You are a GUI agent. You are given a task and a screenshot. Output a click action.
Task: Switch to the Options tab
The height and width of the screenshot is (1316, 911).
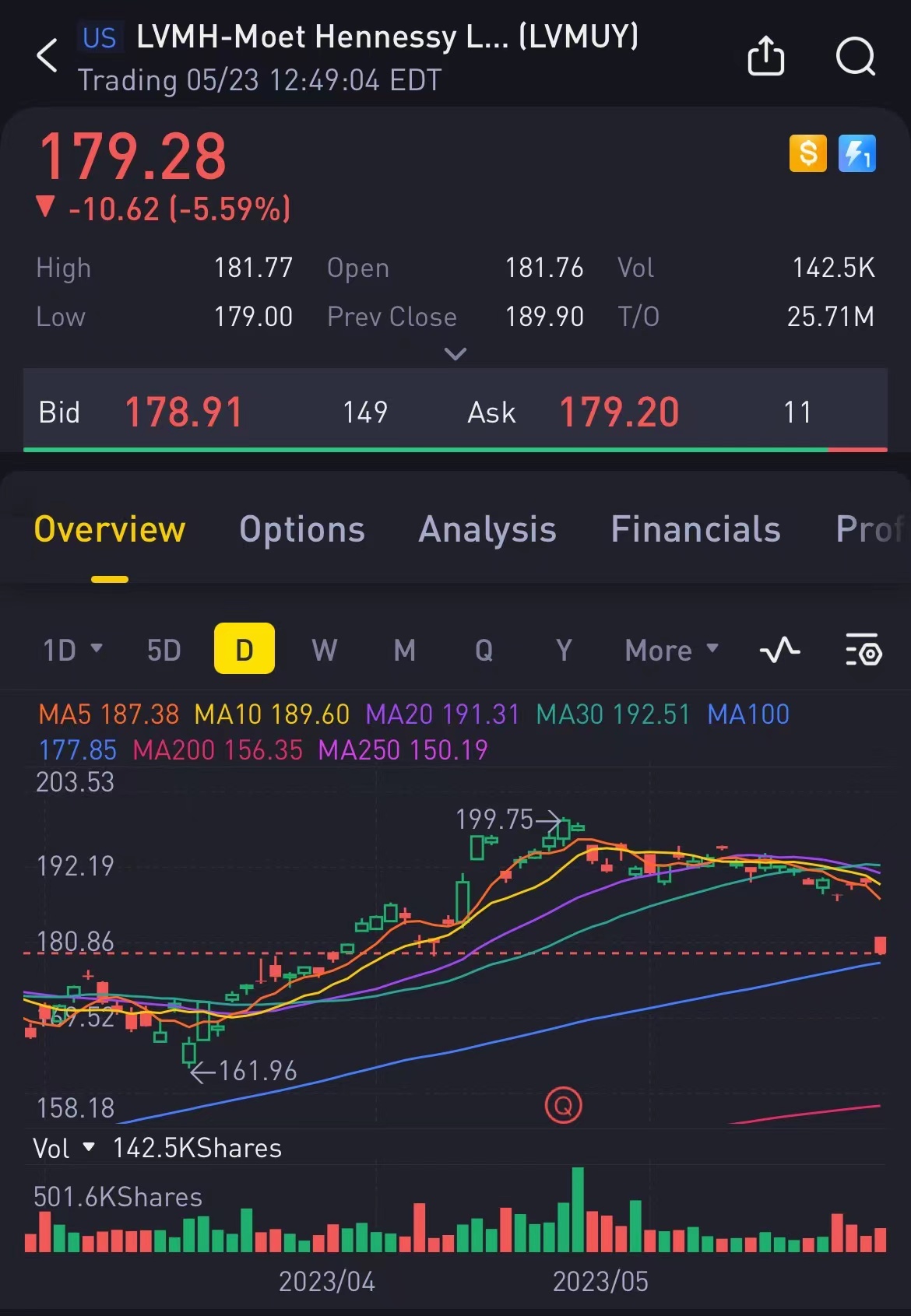(x=302, y=529)
